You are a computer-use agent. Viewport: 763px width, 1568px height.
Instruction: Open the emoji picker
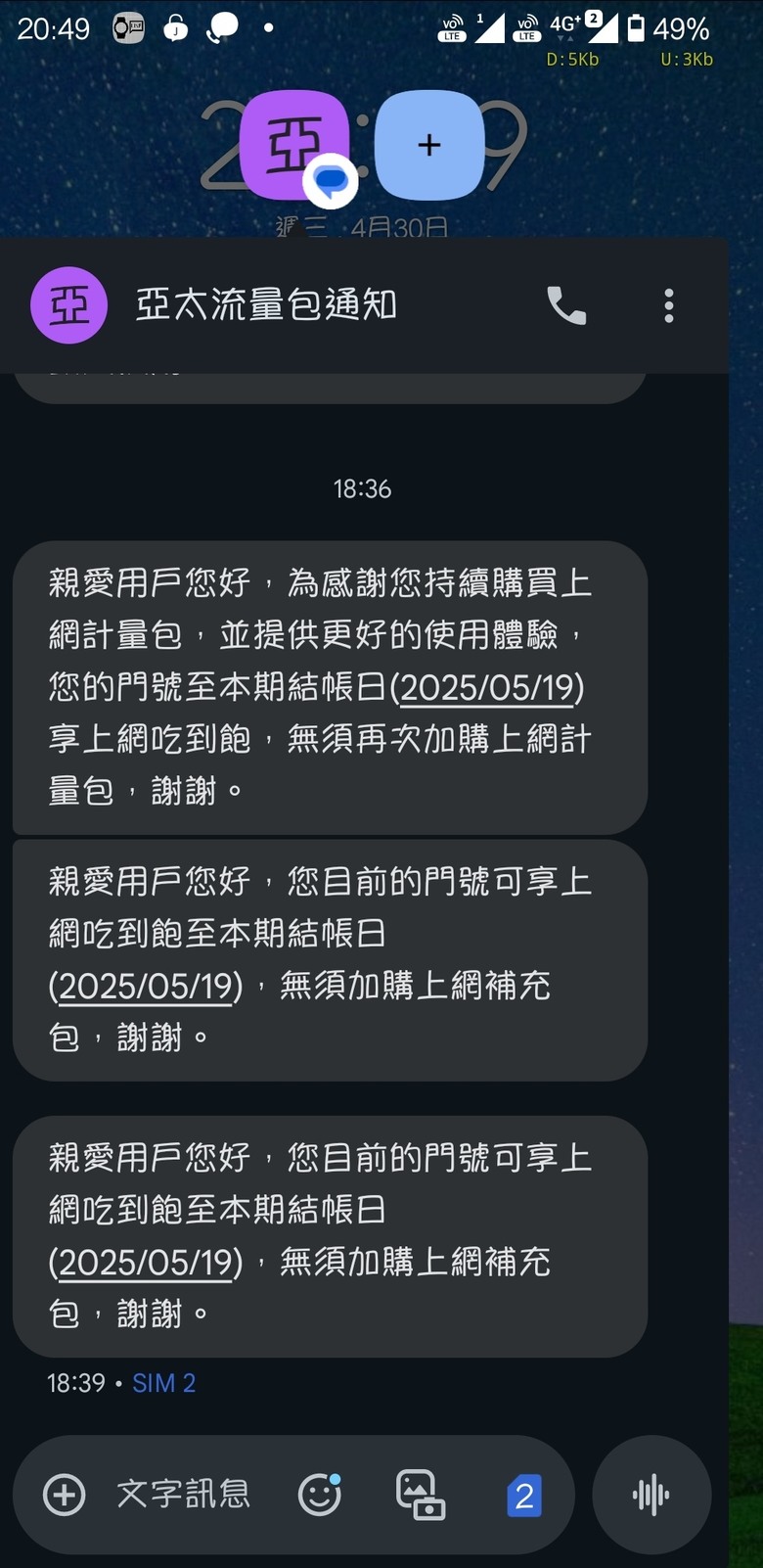(320, 1495)
